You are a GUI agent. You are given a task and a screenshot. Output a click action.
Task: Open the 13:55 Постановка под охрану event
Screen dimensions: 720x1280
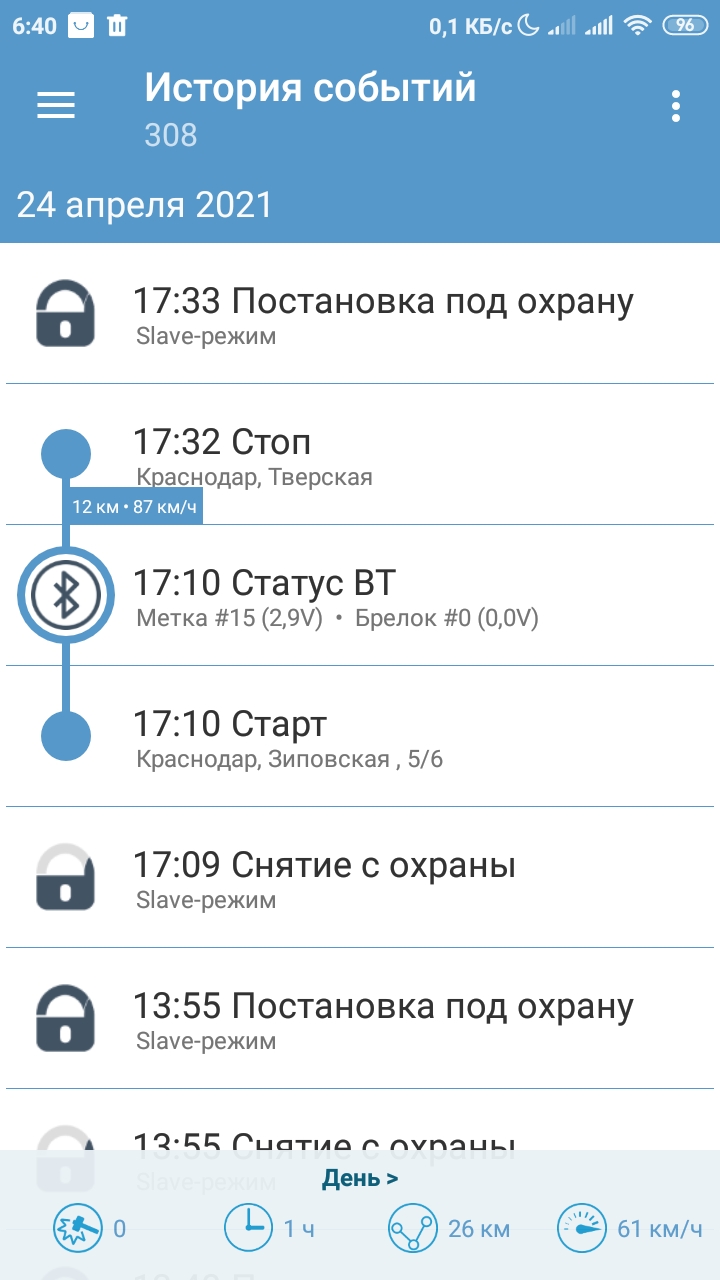383,1019
